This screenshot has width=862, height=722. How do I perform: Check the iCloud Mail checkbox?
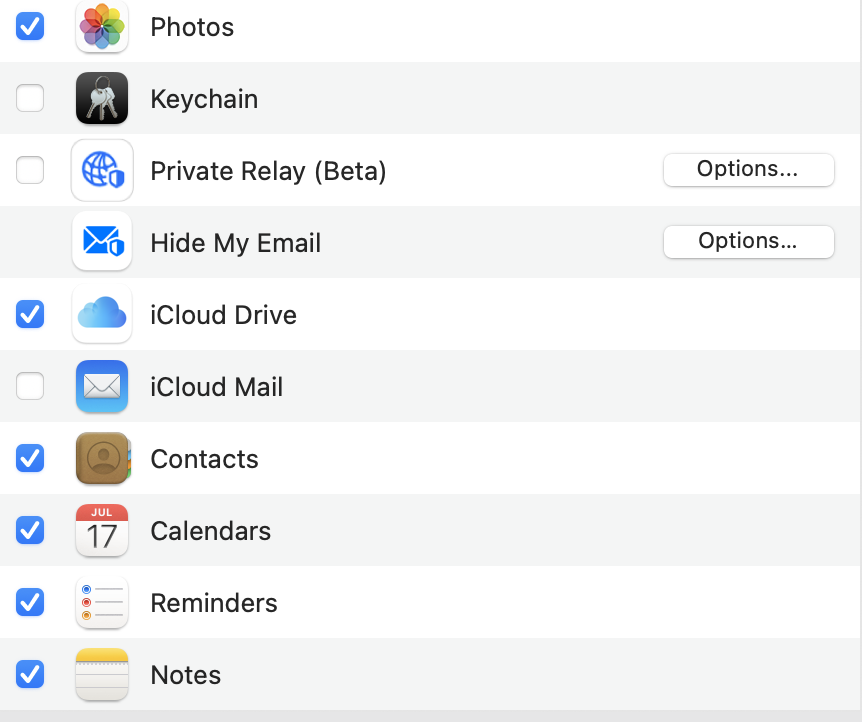click(30, 386)
